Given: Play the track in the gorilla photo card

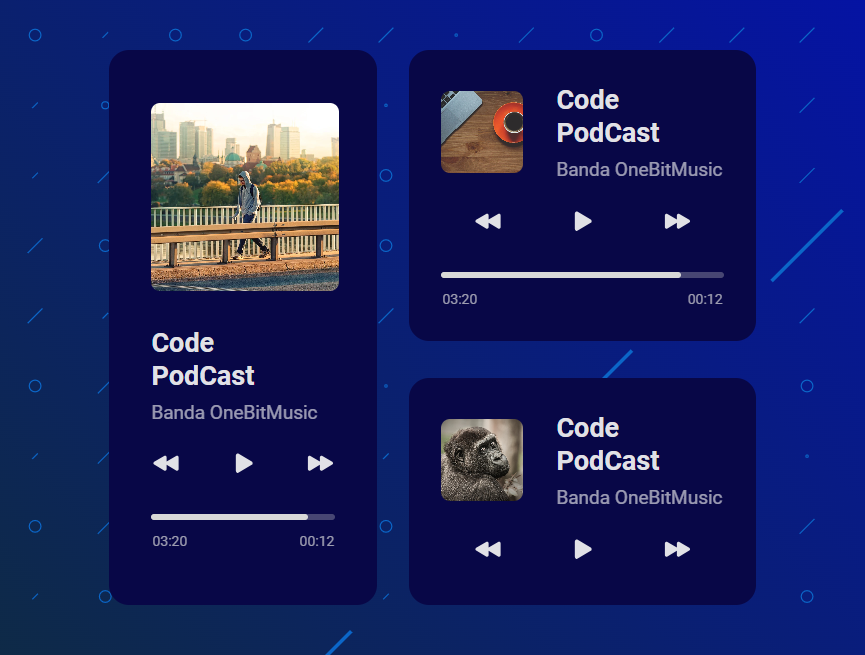Looking at the screenshot, I should coord(583,549).
